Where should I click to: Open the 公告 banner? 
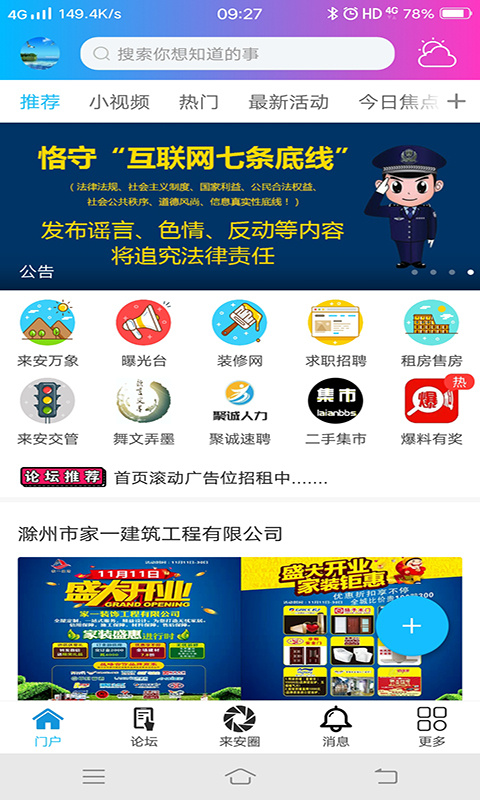click(x=240, y=206)
